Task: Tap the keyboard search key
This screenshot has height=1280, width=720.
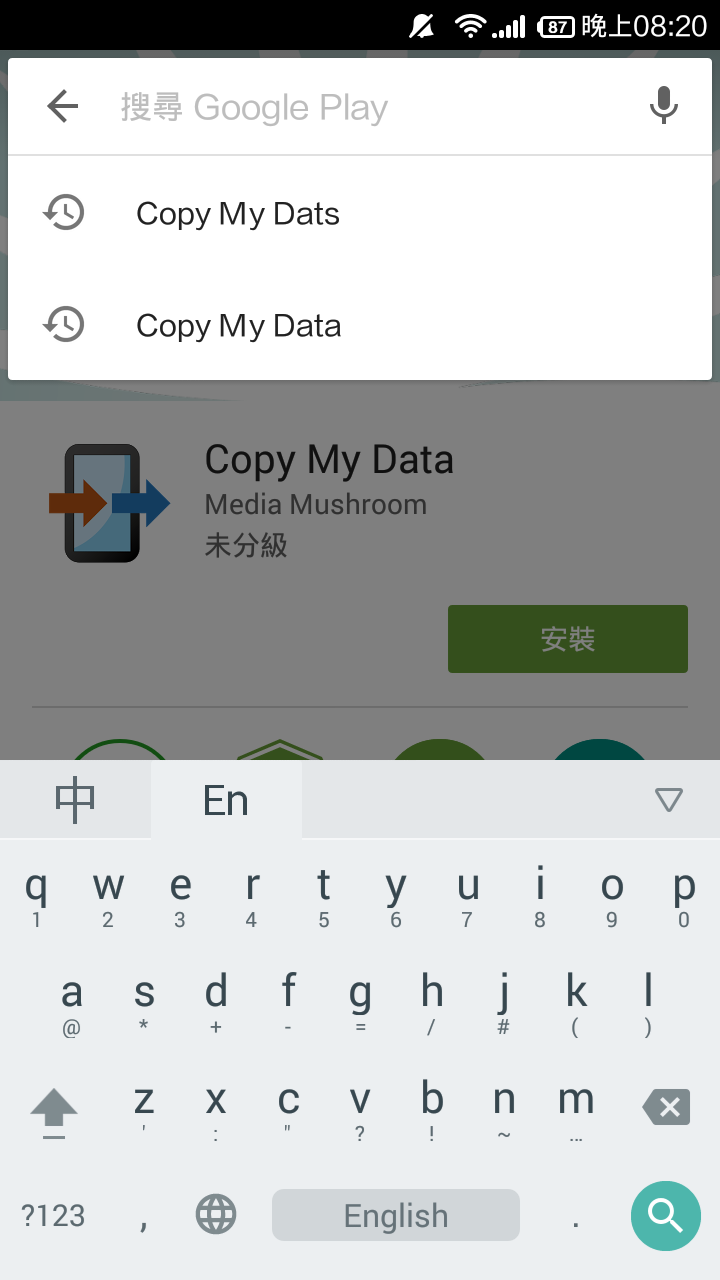Action: pos(665,1215)
